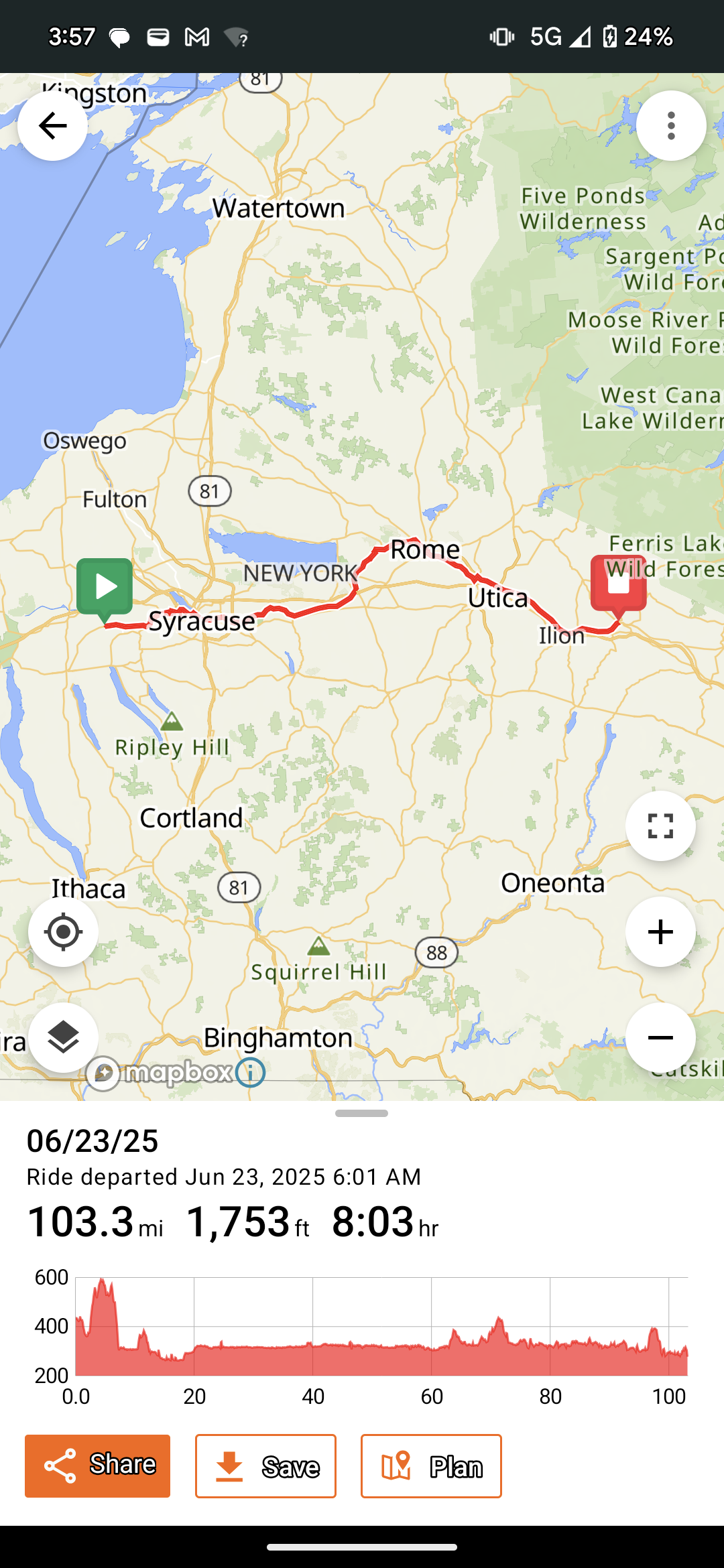Go back using the arrow button
Screen dimensions: 724x1568
pyautogui.click(x=52, y=125)
